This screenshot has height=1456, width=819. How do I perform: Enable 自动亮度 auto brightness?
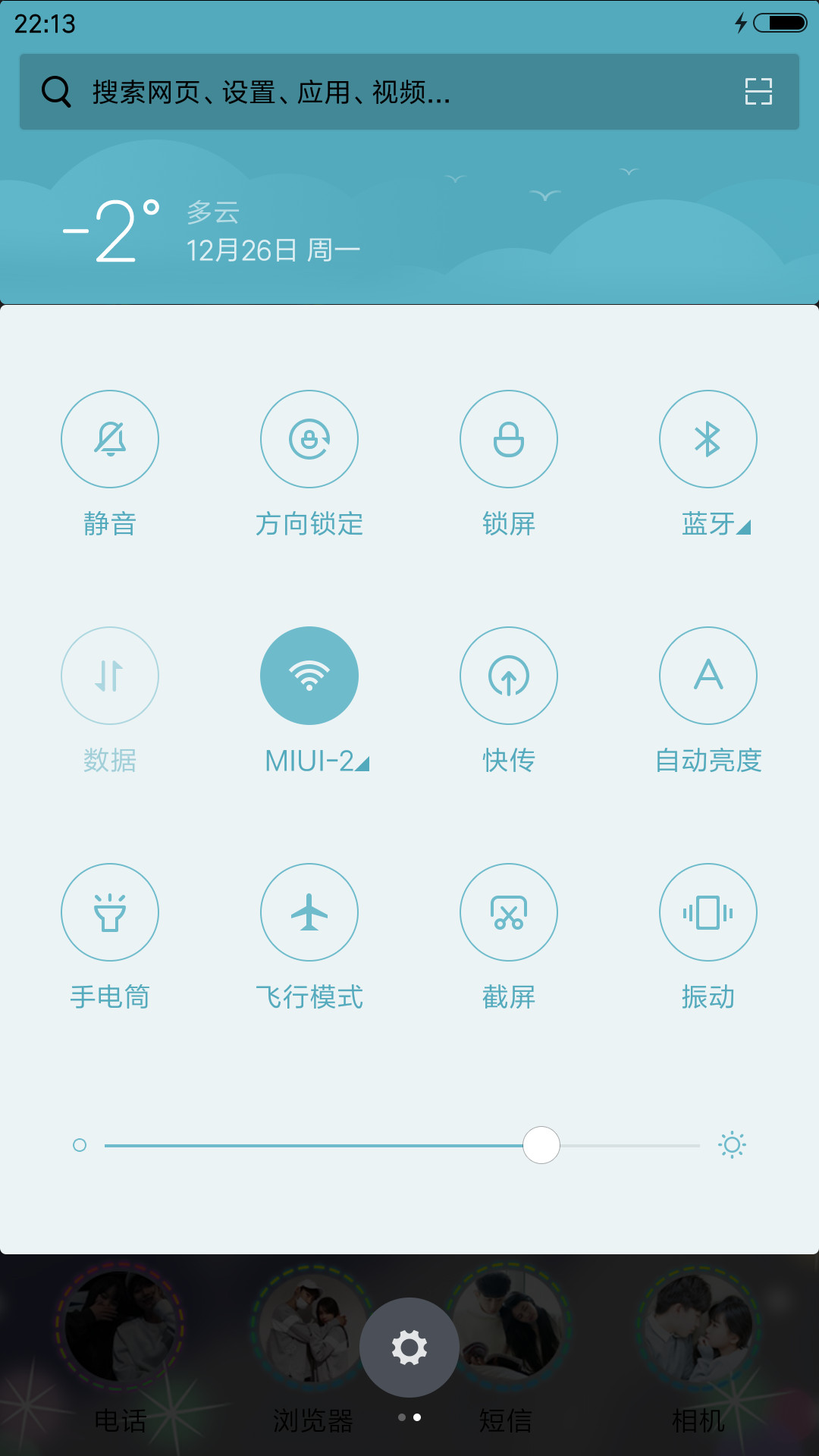pos(708,676)
